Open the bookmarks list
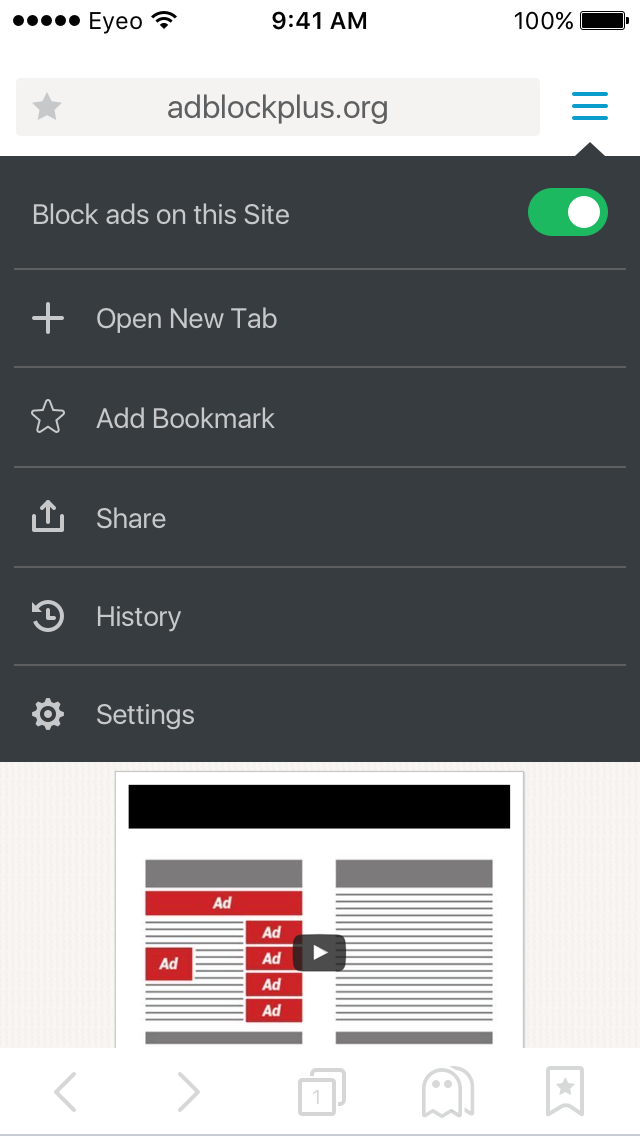 [x=565, y=1091]
